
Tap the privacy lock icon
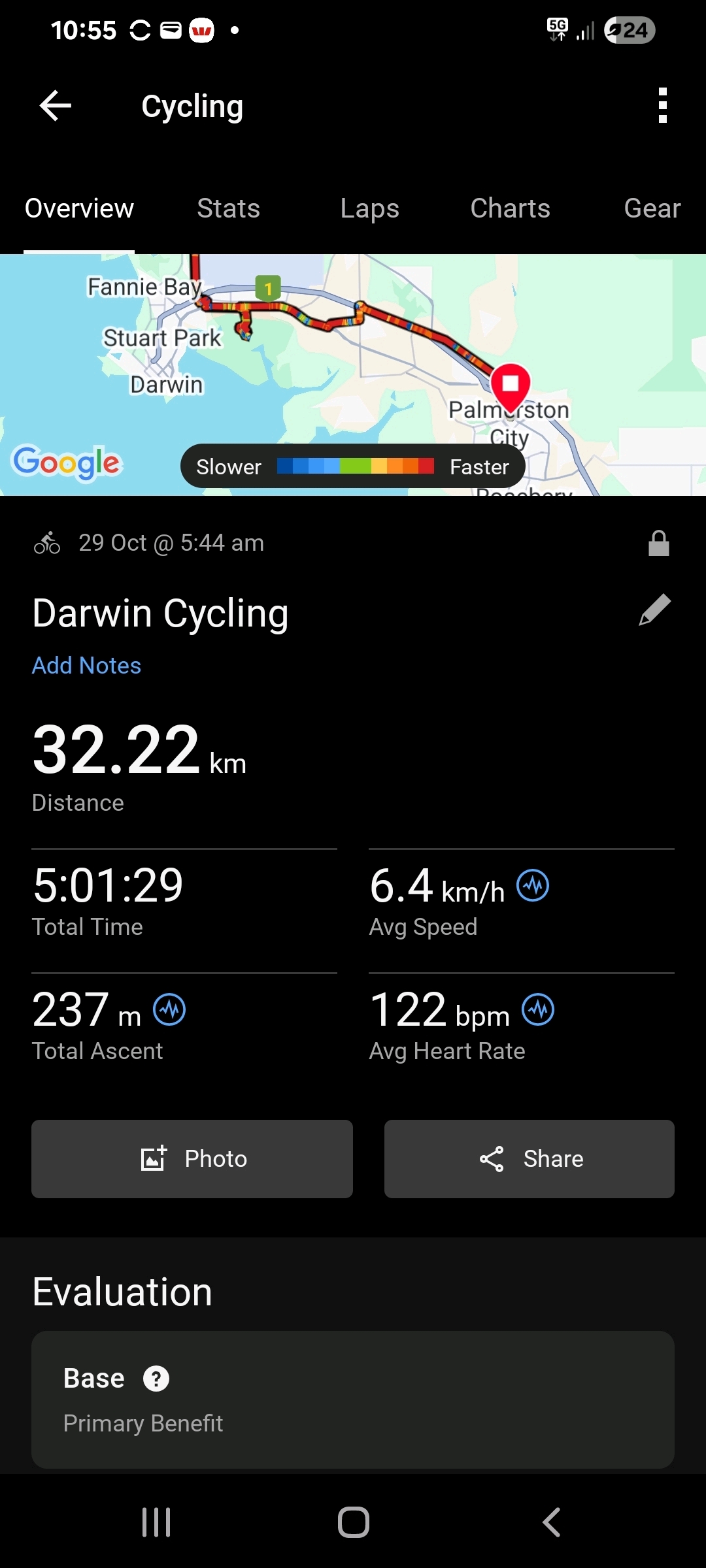658,544
